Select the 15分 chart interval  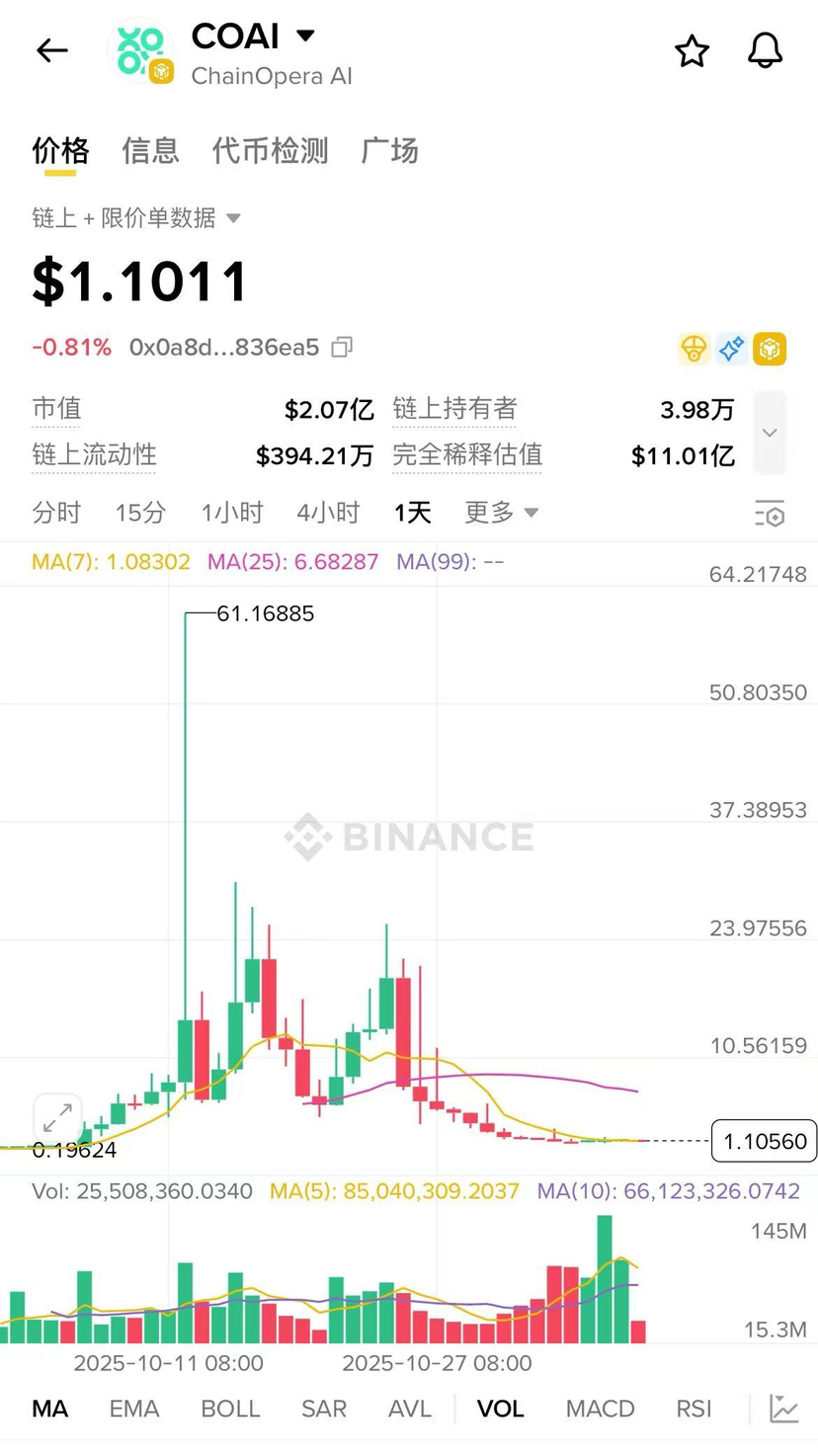pos(140,512)
